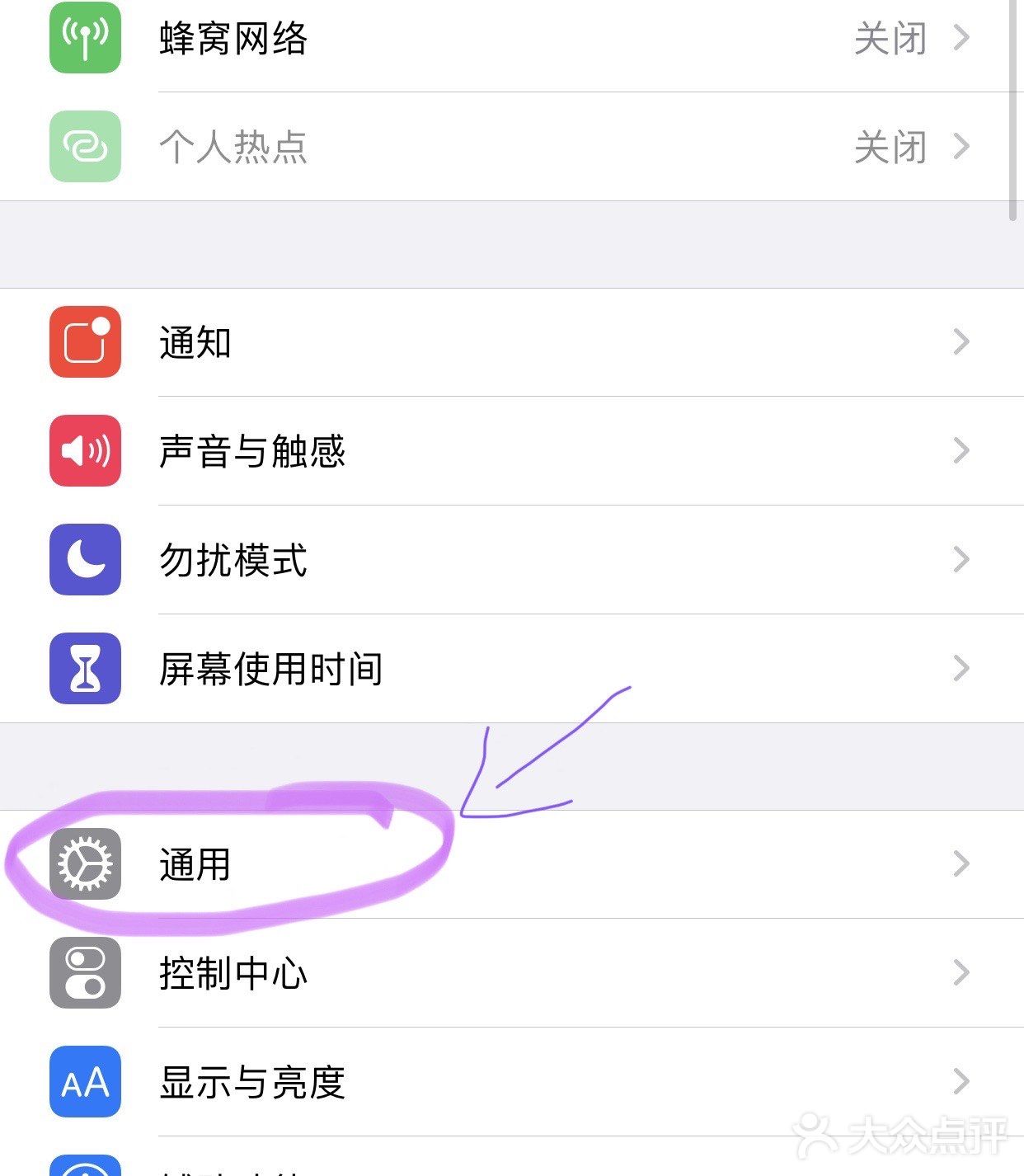The height and width of the screenshot is (1176, 1024).
Task: Select the Control Center (控制中心) icon
Action: [x=83, y=974]
